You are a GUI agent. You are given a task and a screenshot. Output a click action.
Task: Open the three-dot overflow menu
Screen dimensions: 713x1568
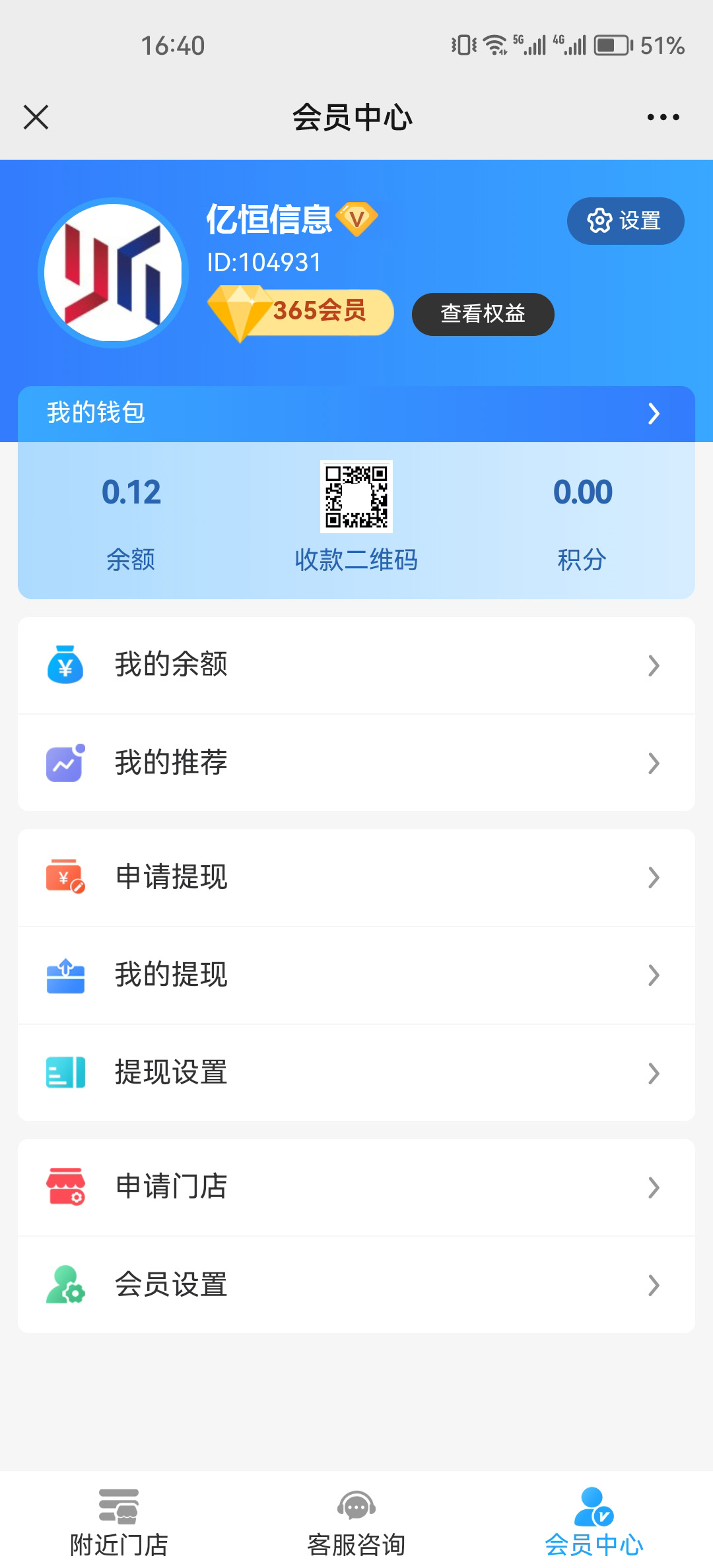pos(663,117)
